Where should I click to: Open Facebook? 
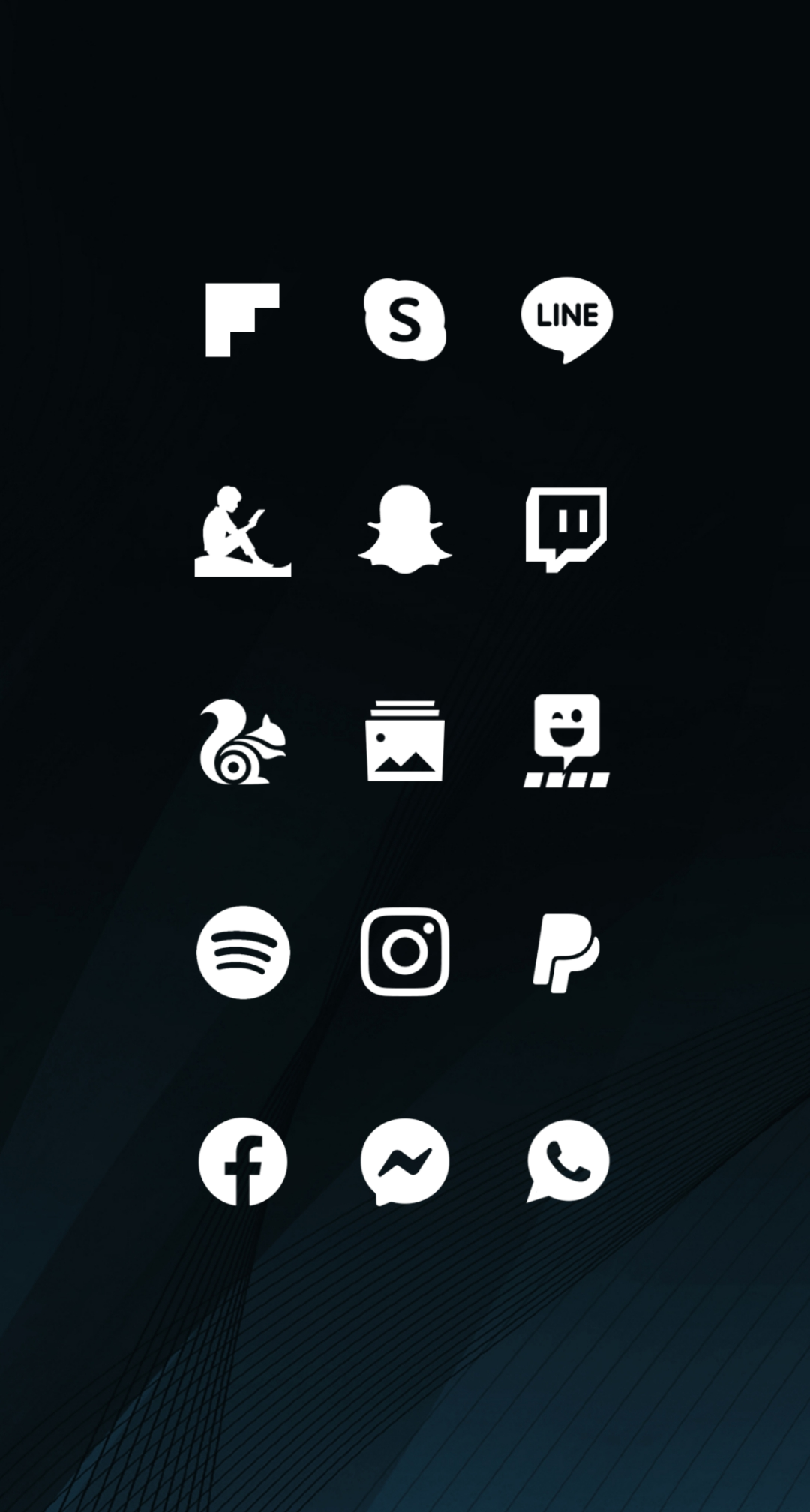tap(242, 1160)
